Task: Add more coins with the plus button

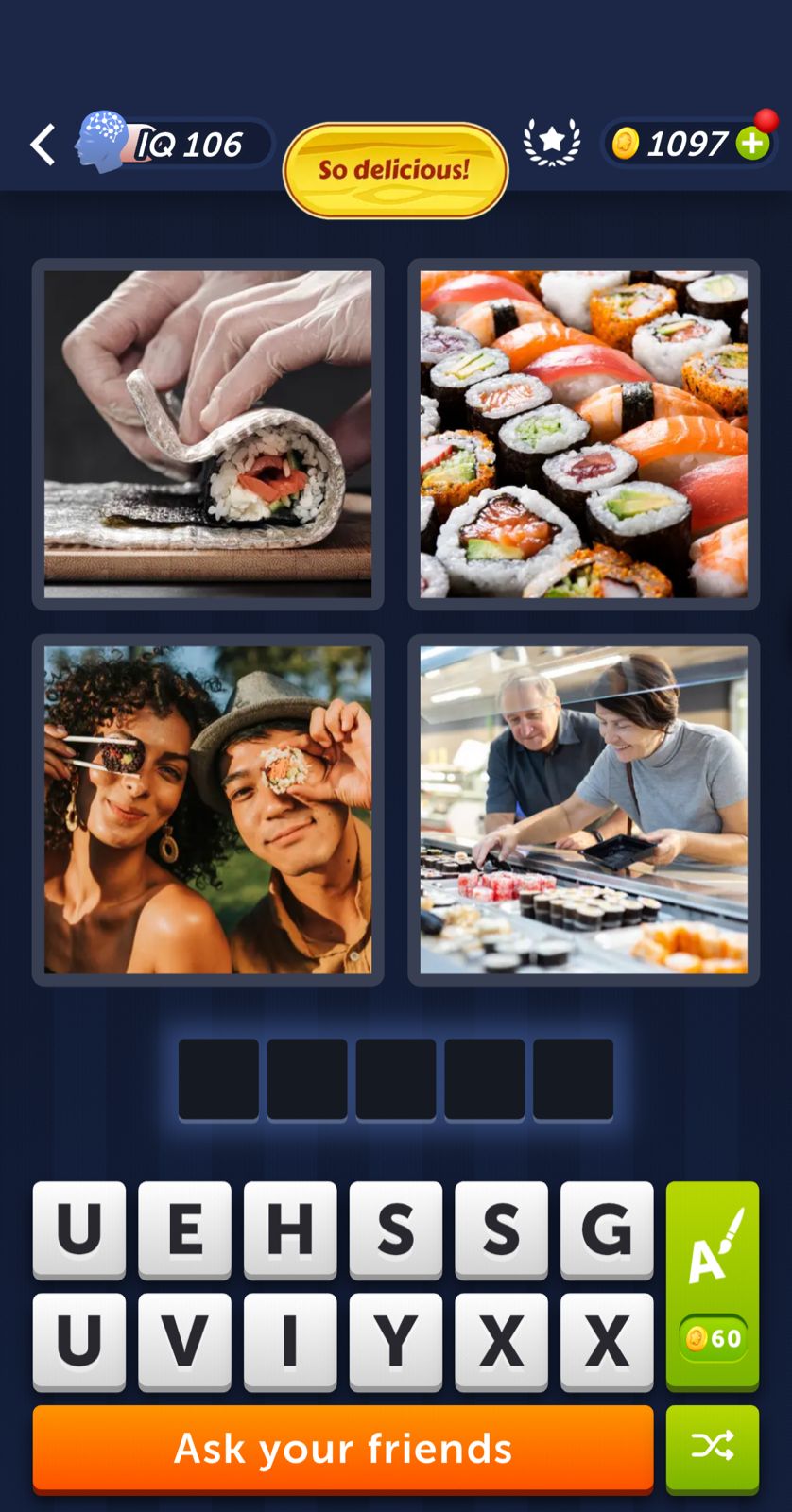Action: [x=753, y=144]
